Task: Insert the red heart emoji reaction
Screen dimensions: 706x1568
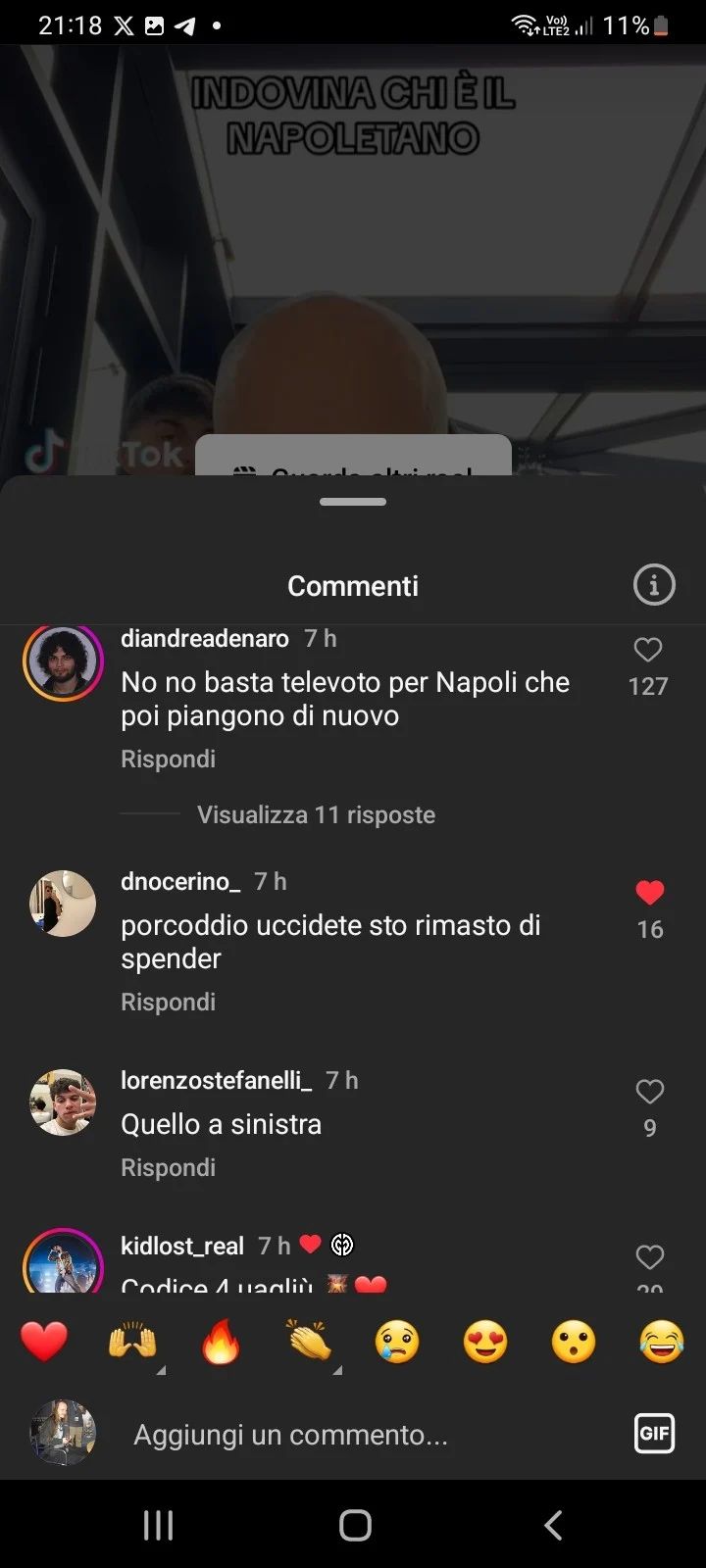Action: 44,1342
